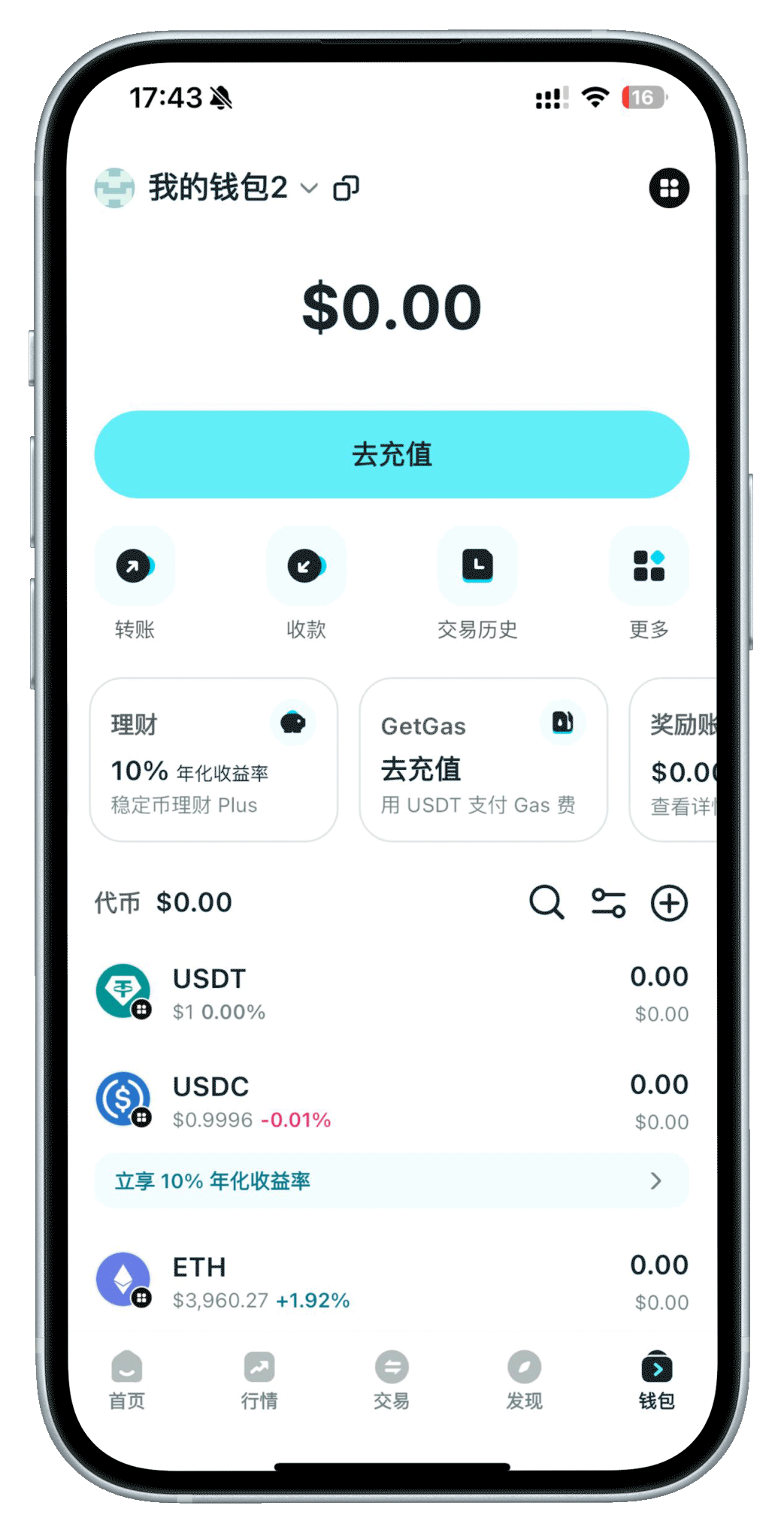Screen dimensions: 784x1533
Task: Switch to the 发现 discover tab
Action: tap(524, 1380)
